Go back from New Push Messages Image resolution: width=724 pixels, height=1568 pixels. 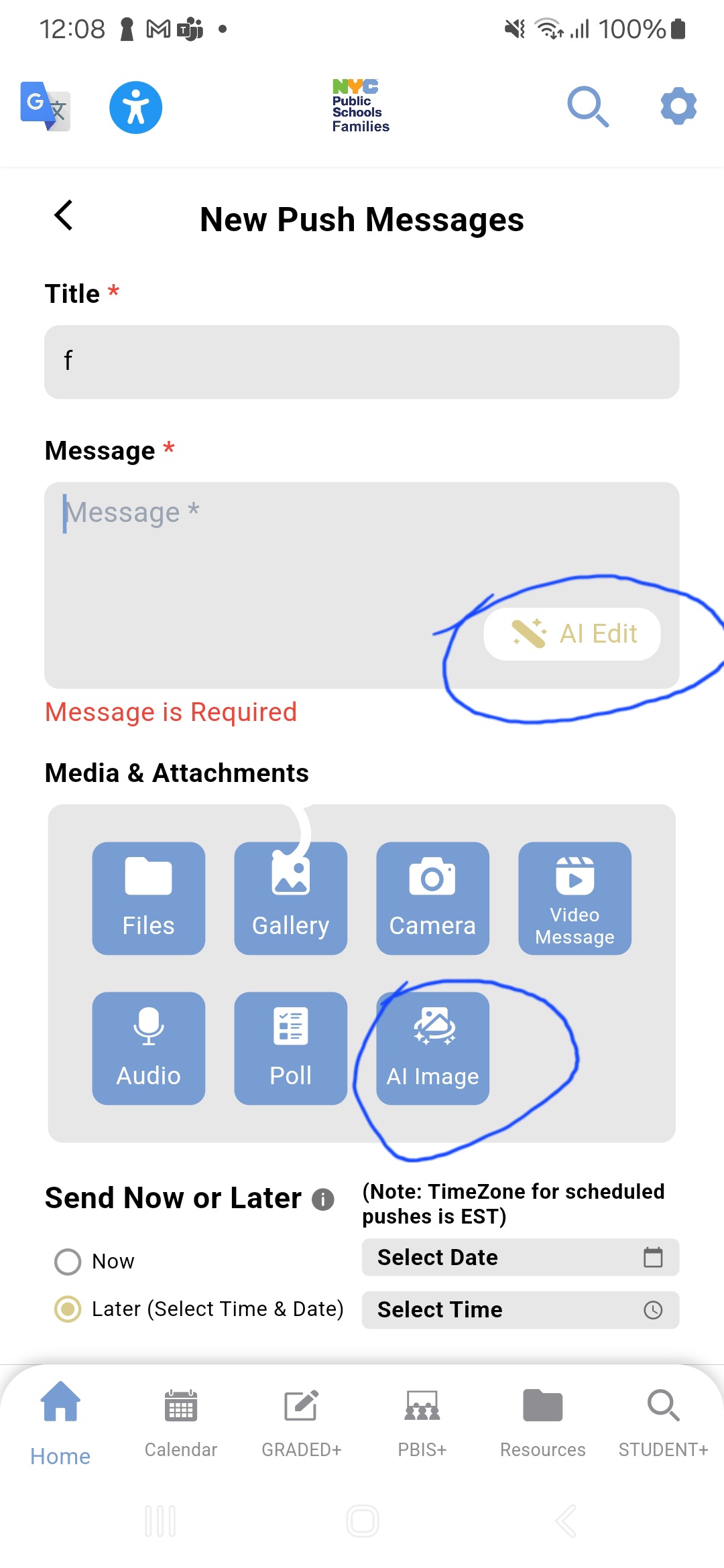(x=64, y=216)
